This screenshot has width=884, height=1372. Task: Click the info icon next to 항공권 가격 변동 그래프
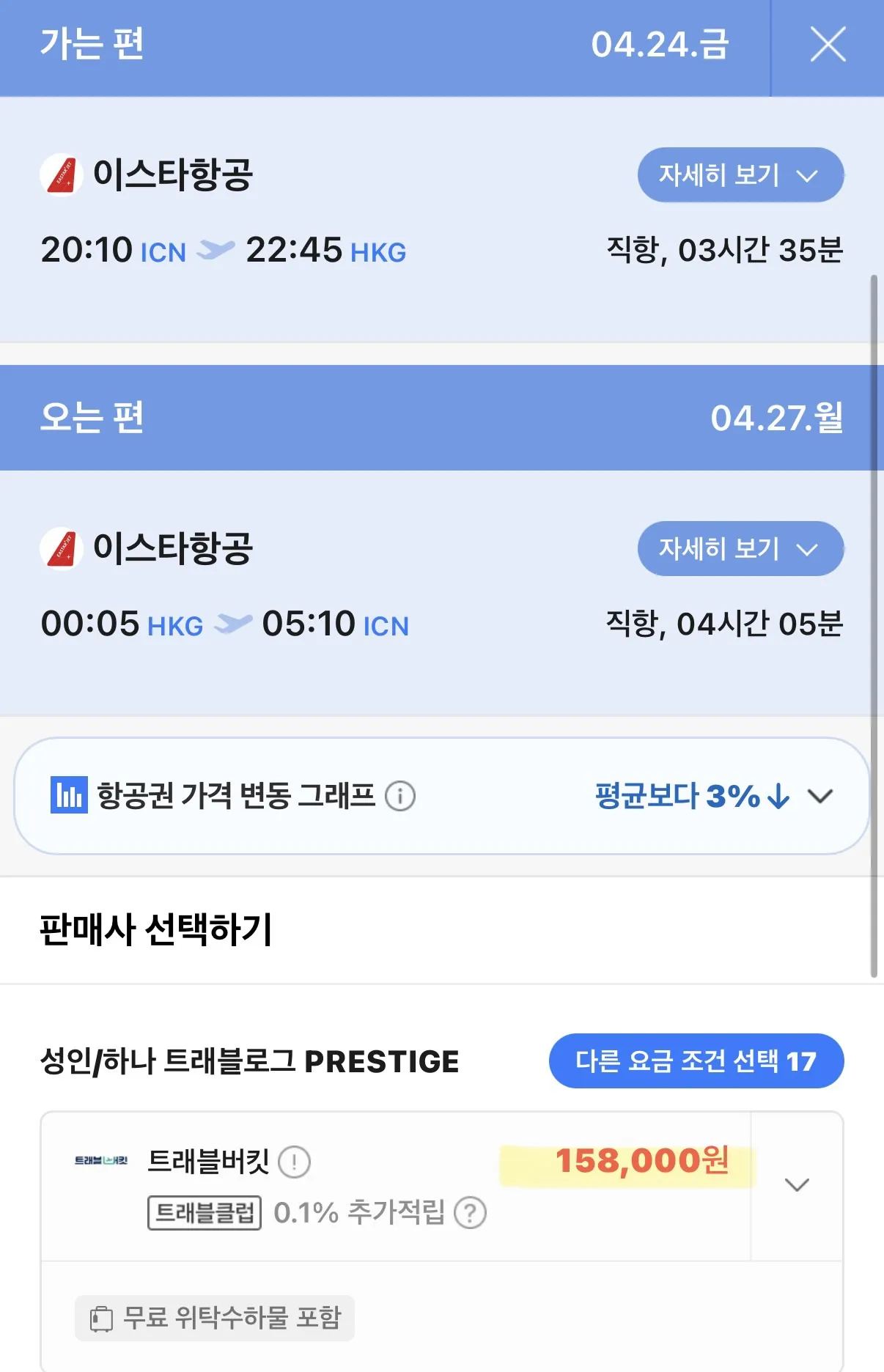tap(399, 797)
